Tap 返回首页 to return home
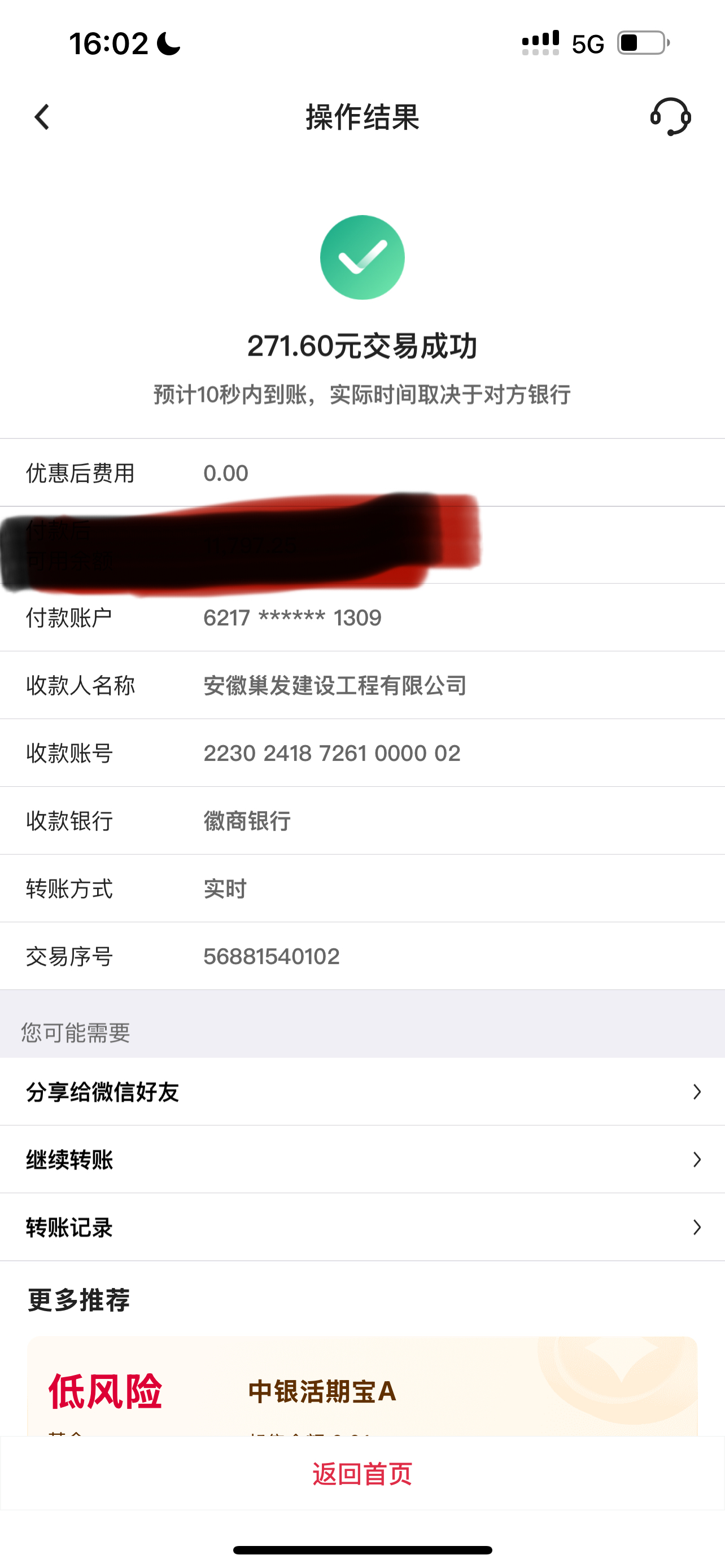The width and height of the screenshot is (725, 1568). click(x=362, y=1474)
